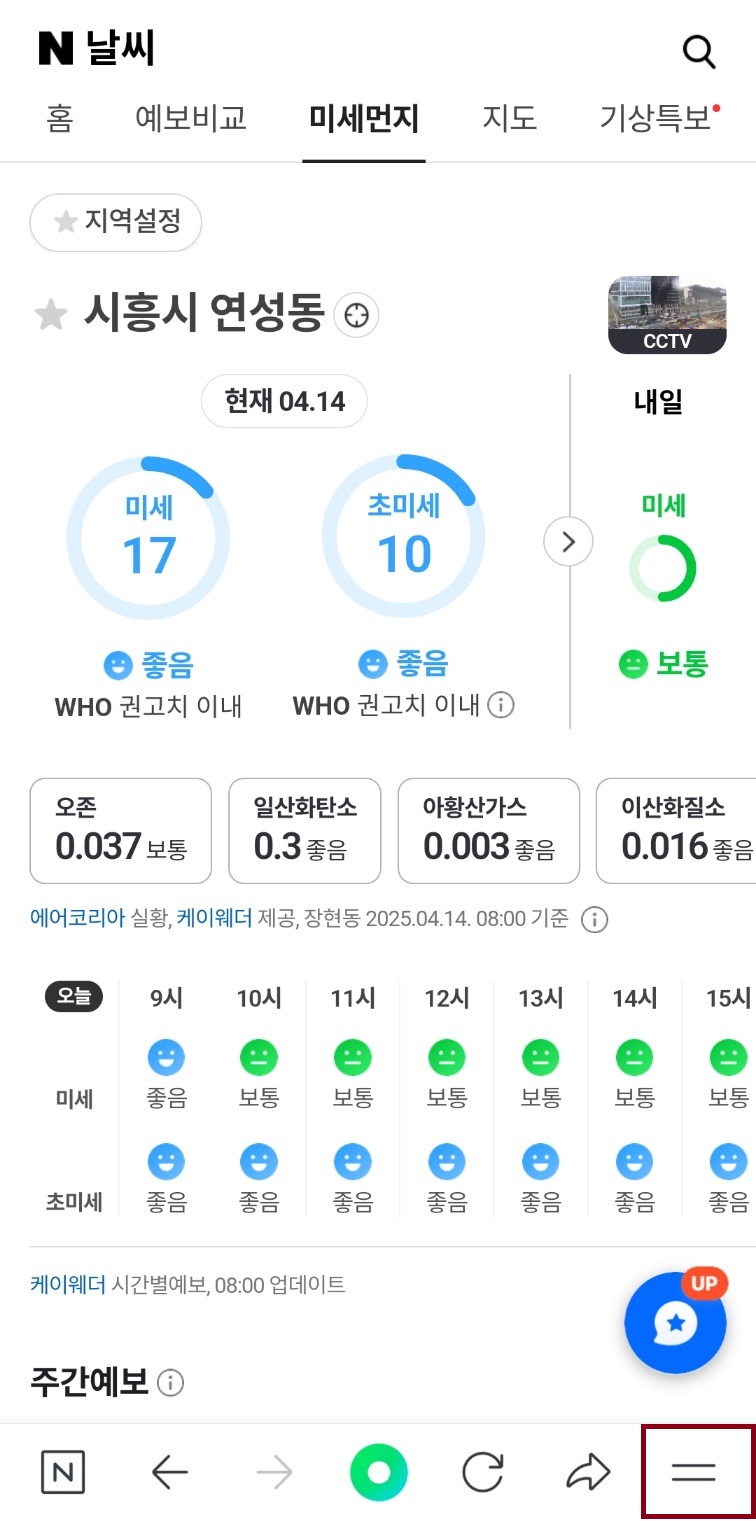Switch to the 지도 tab
Viewport: 756px width, 1521px height.
(512, 117)
